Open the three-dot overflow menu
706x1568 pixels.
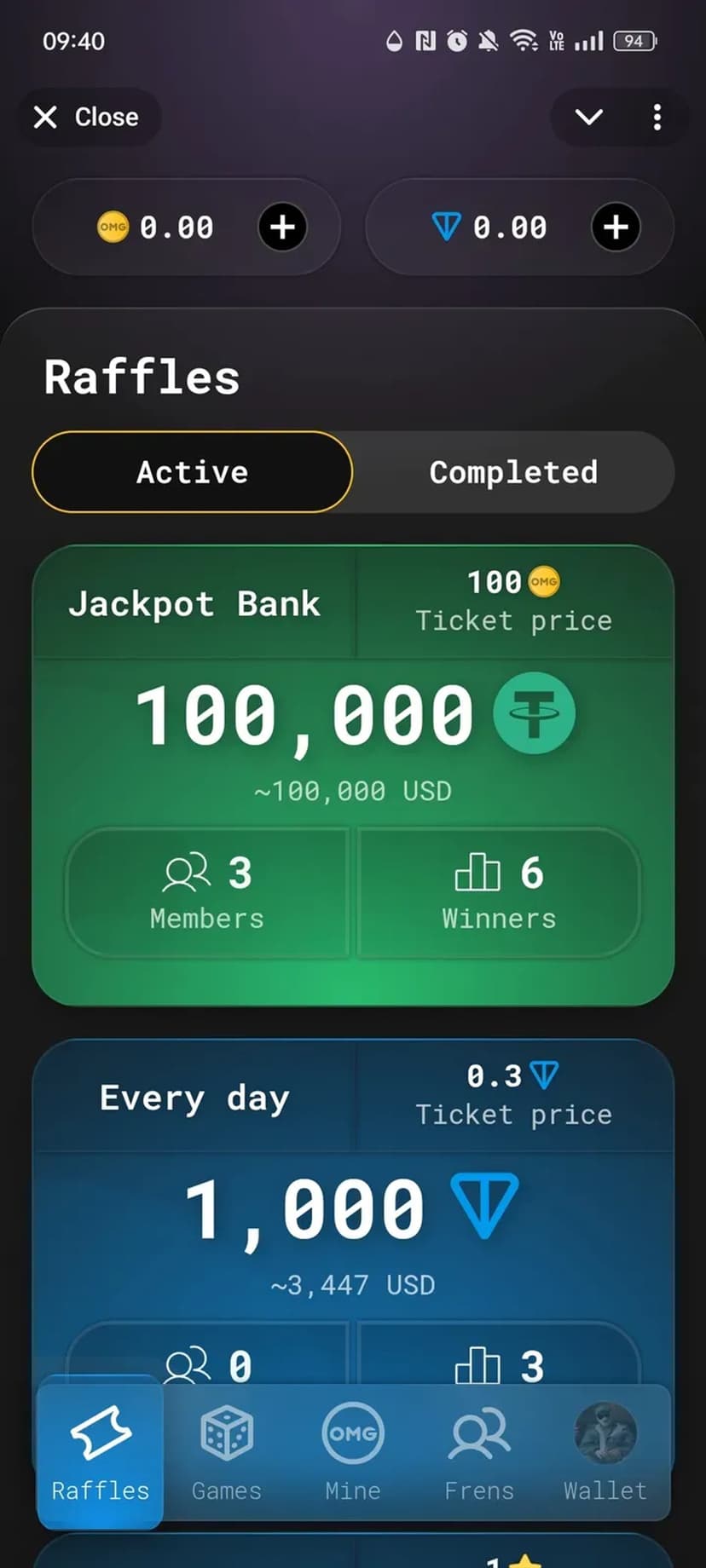click(657, 117)
